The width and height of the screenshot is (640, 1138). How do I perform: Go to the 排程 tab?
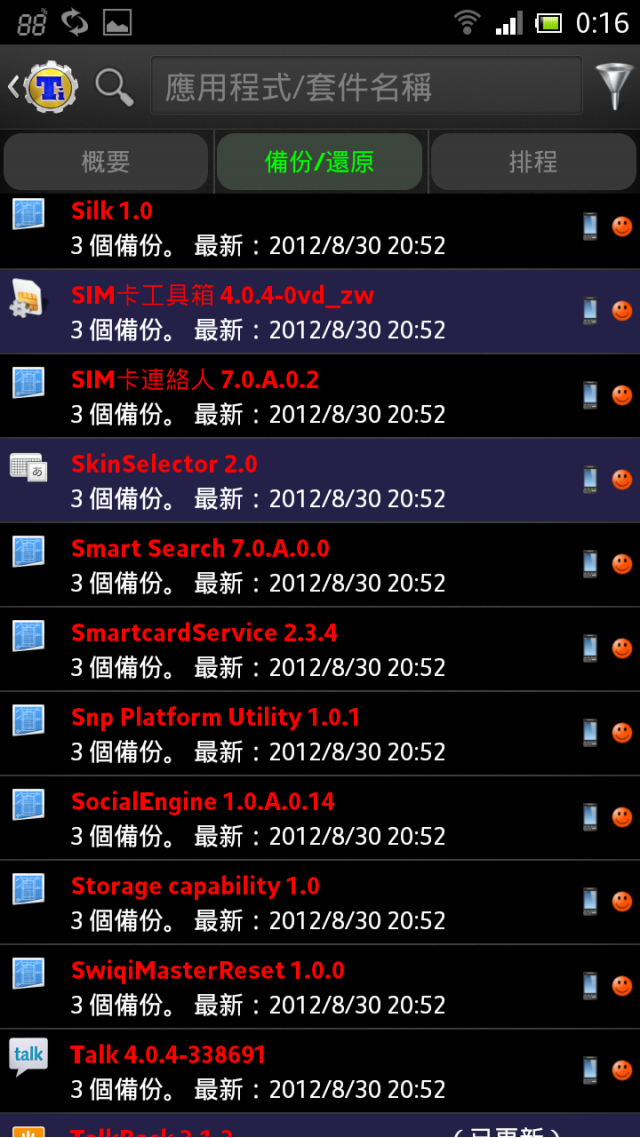click(533, 162)
